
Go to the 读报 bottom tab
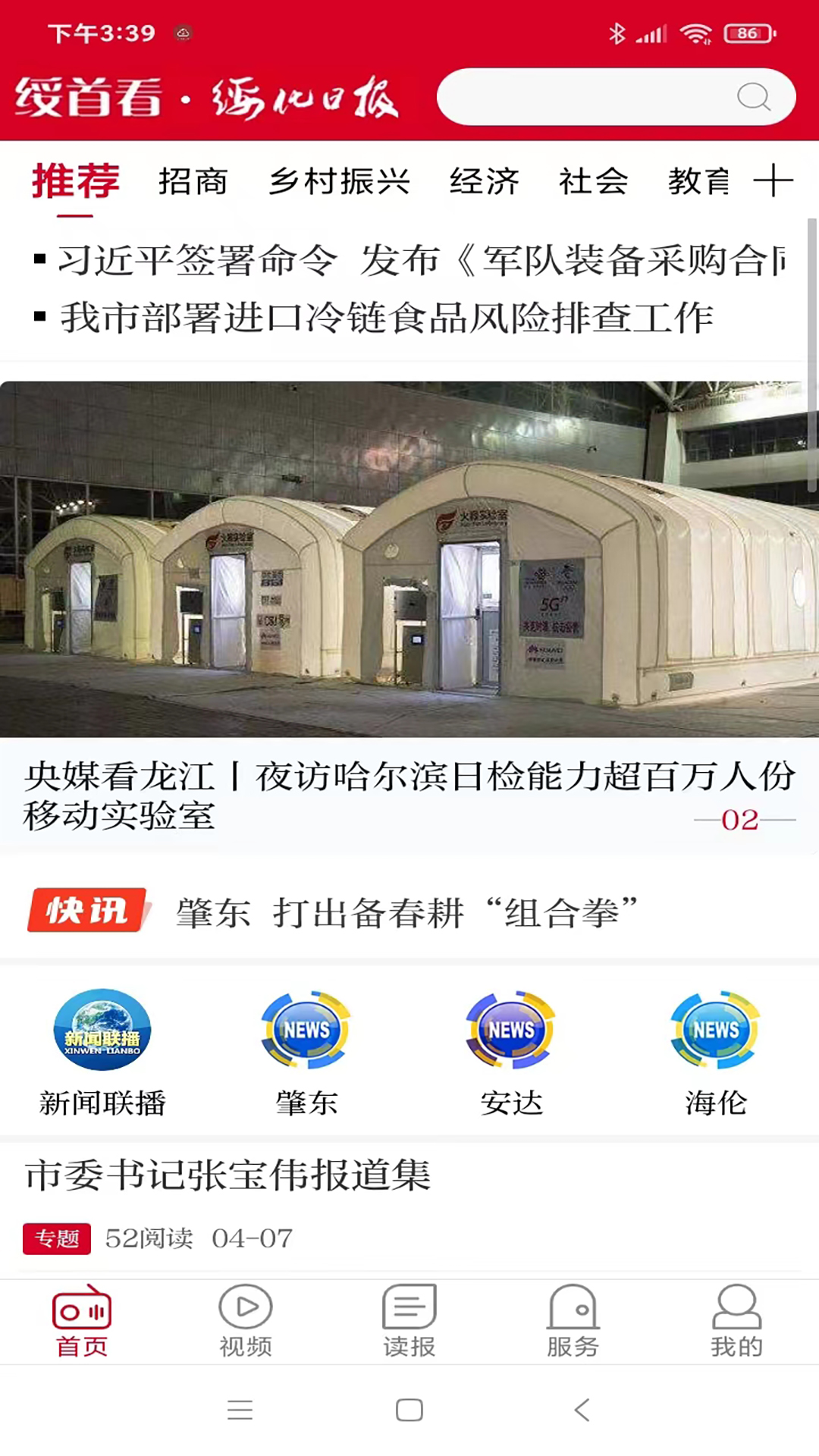(x=409, y=1321)
